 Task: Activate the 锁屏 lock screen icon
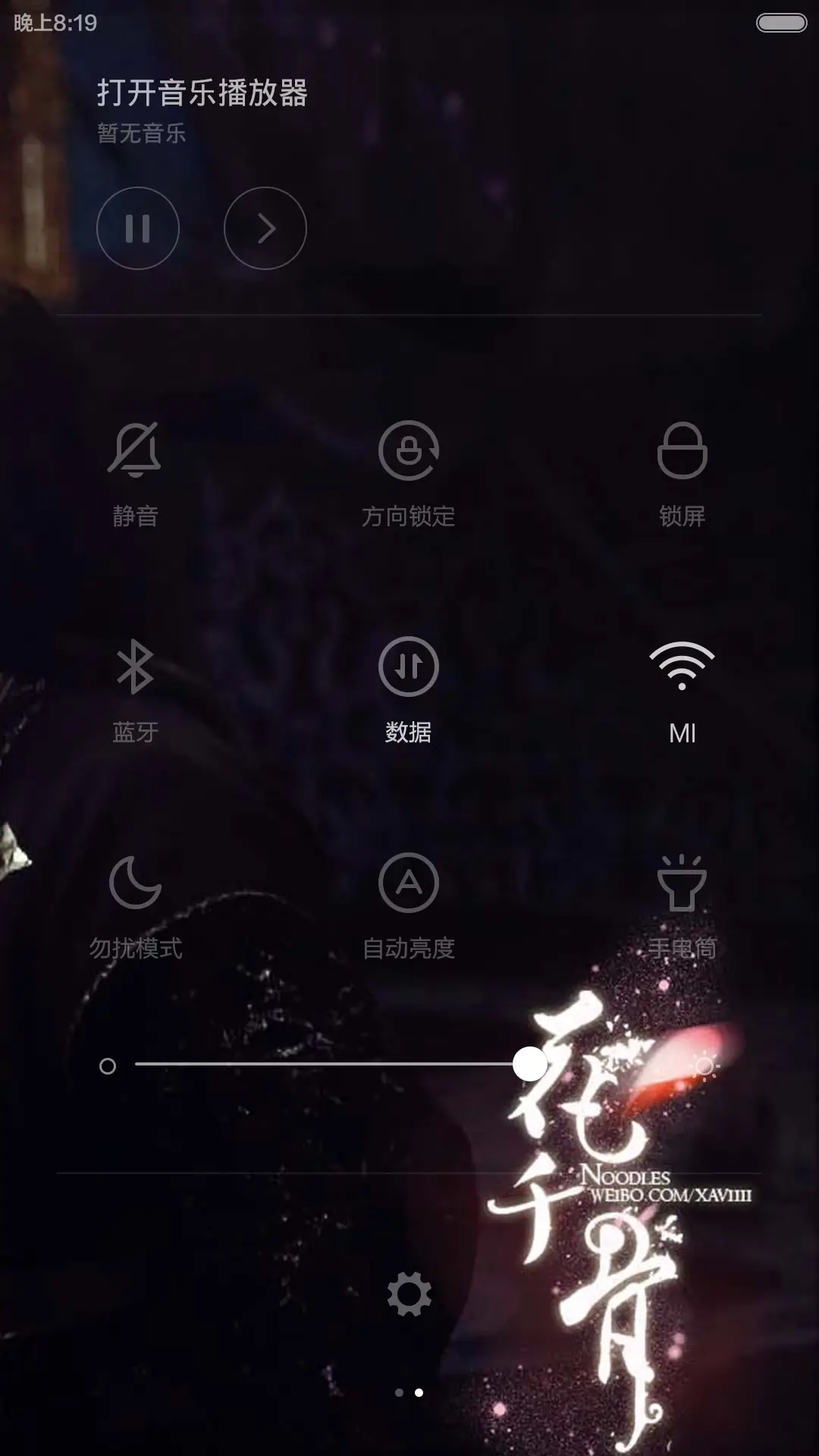coord(682,450)
